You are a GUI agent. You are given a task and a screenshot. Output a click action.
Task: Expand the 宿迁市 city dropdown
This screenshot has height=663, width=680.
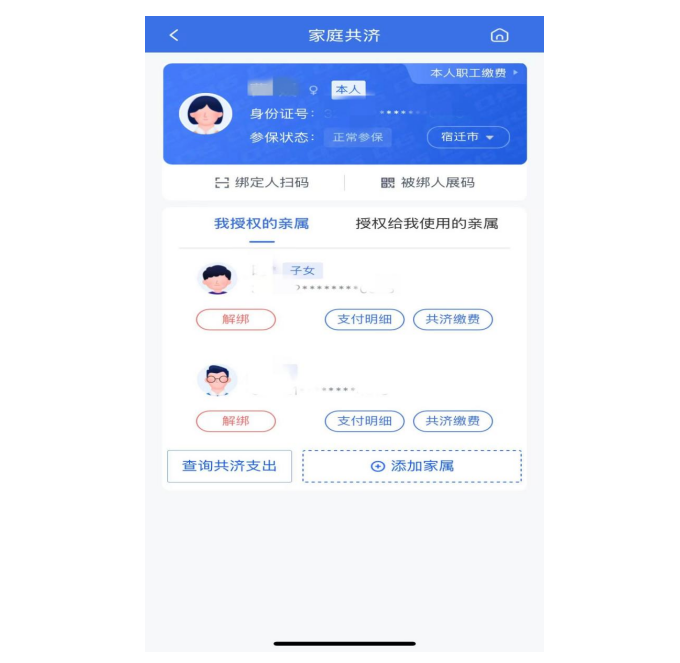(468, 137)
